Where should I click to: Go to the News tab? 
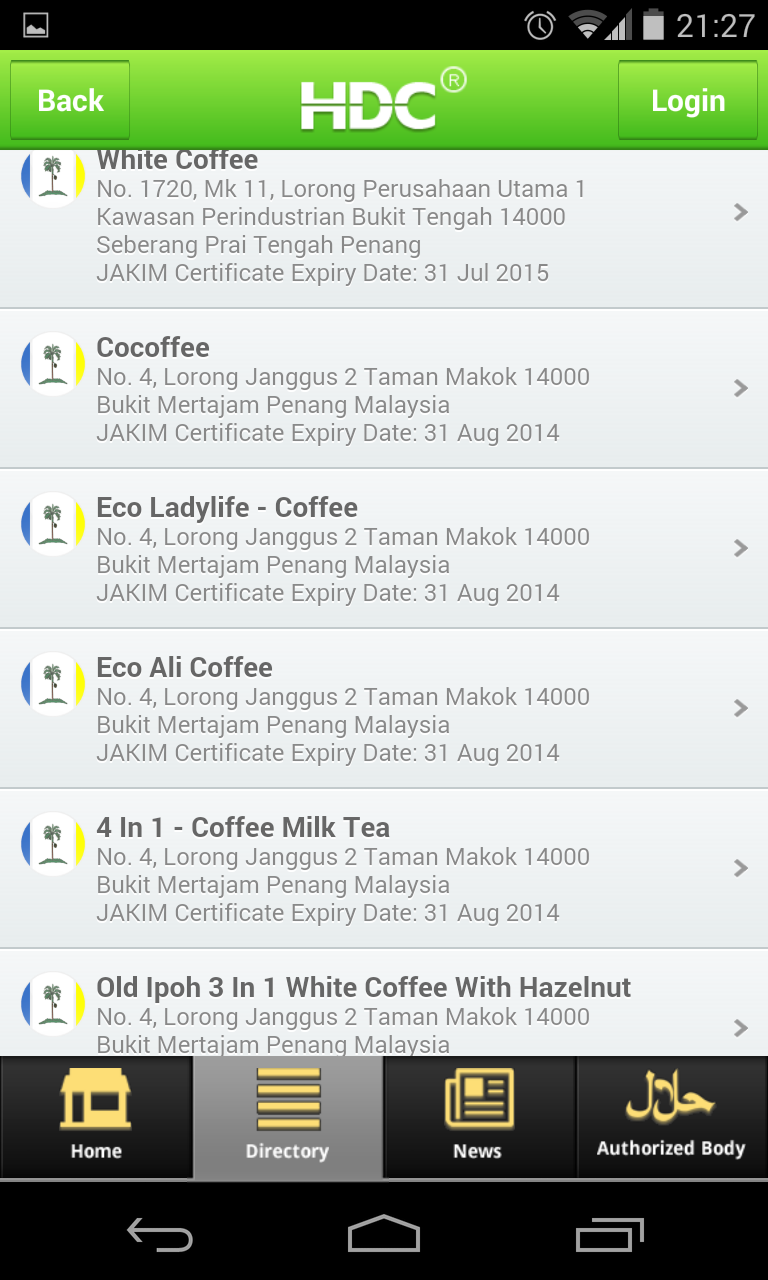click(479, 1117)
